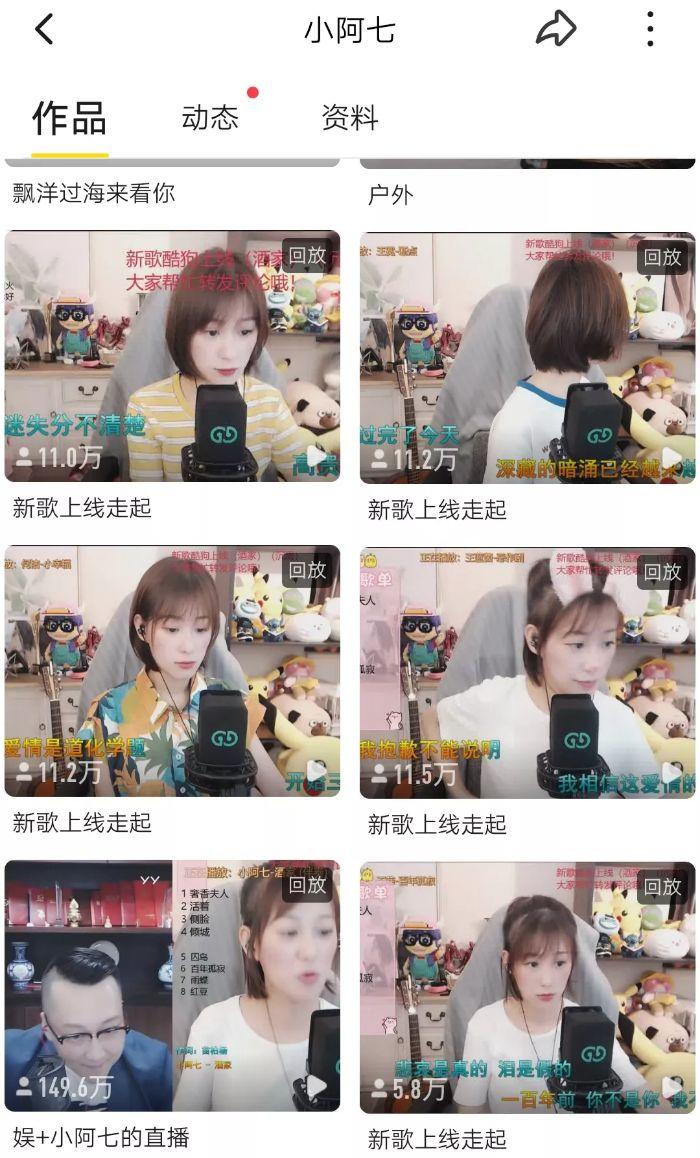Go back using the top arrow
Screen dimensions: 700x1158
point(44,30)
